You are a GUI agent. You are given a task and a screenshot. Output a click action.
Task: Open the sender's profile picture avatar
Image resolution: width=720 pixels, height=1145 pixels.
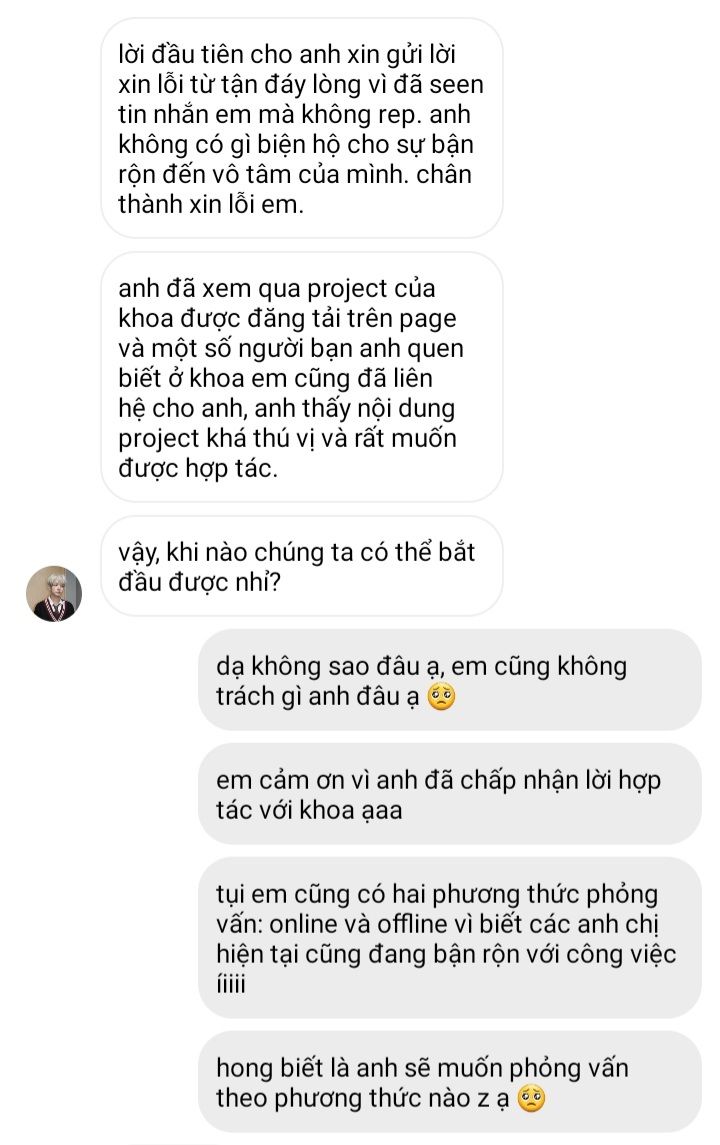(x=54, y=593)
